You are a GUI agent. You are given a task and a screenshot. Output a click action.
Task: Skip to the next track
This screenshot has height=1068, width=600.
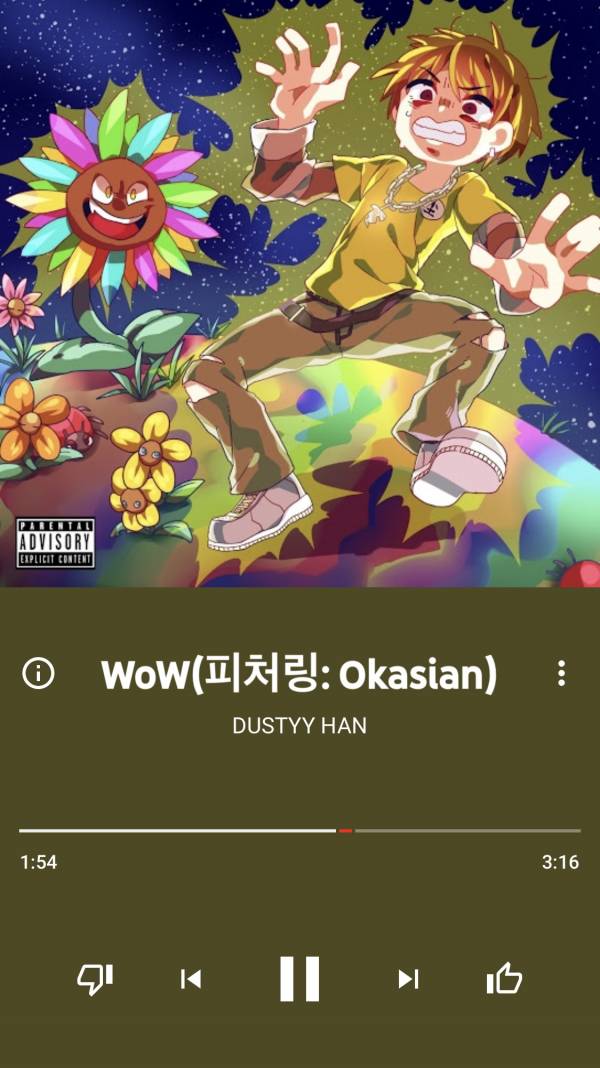[408, 979]
